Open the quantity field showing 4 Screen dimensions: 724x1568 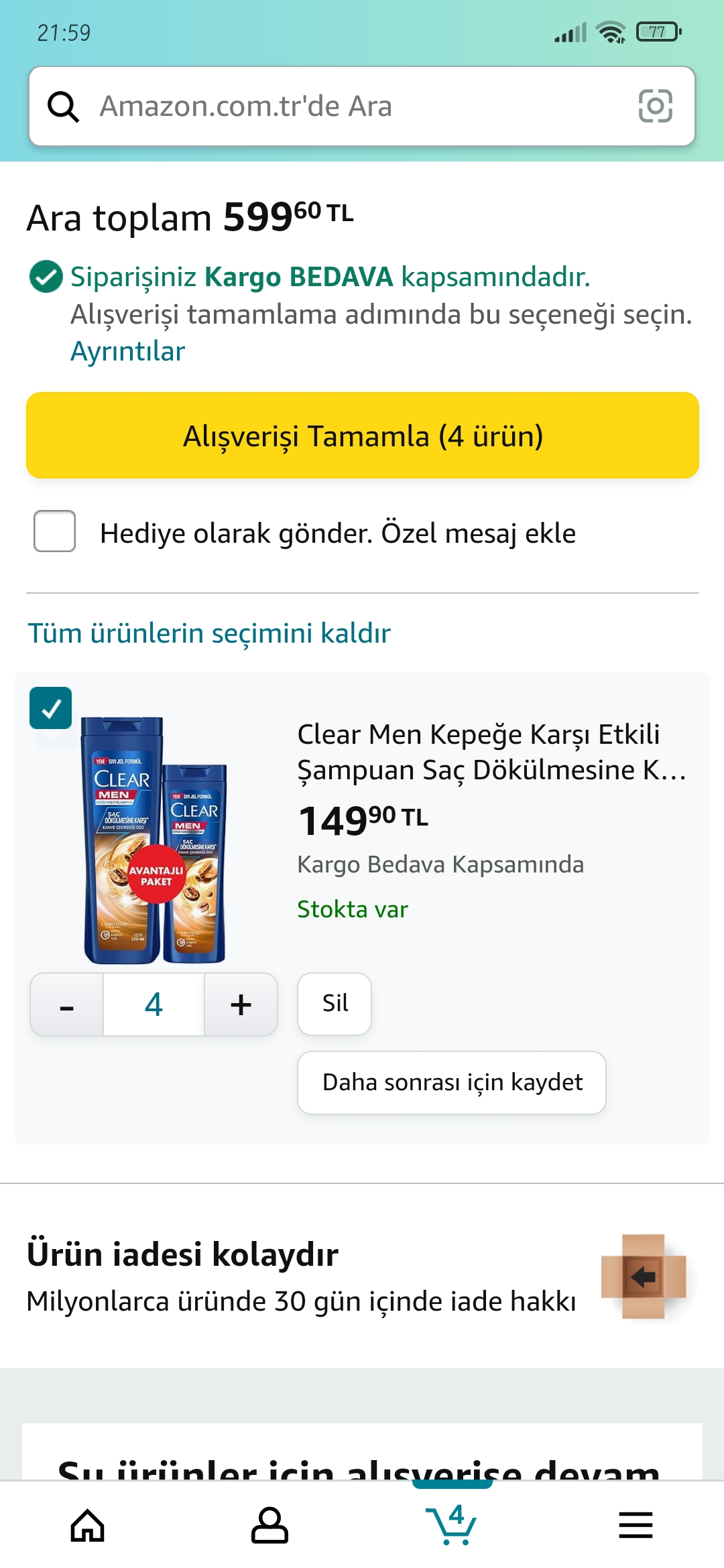[154, 1004]
